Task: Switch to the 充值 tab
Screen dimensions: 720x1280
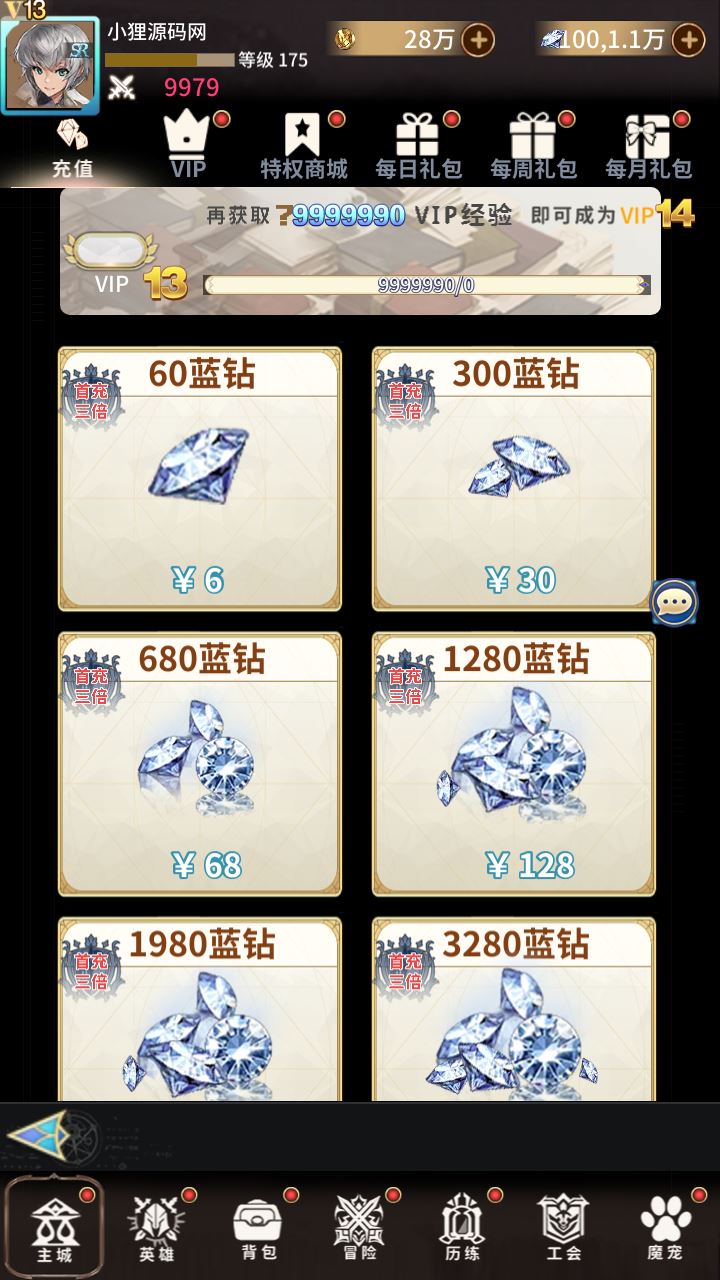Action: (73, 148)
